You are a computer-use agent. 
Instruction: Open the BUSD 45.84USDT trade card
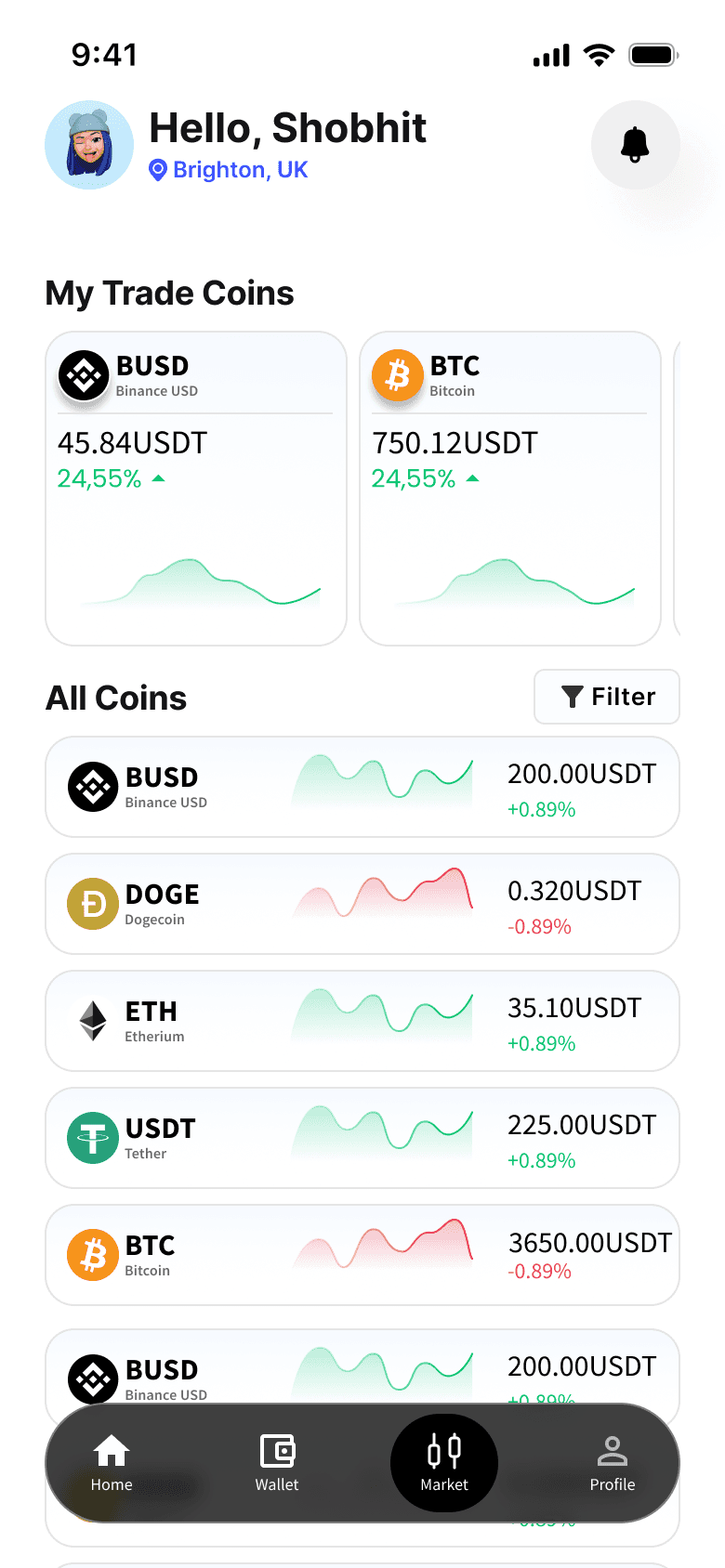196,488
